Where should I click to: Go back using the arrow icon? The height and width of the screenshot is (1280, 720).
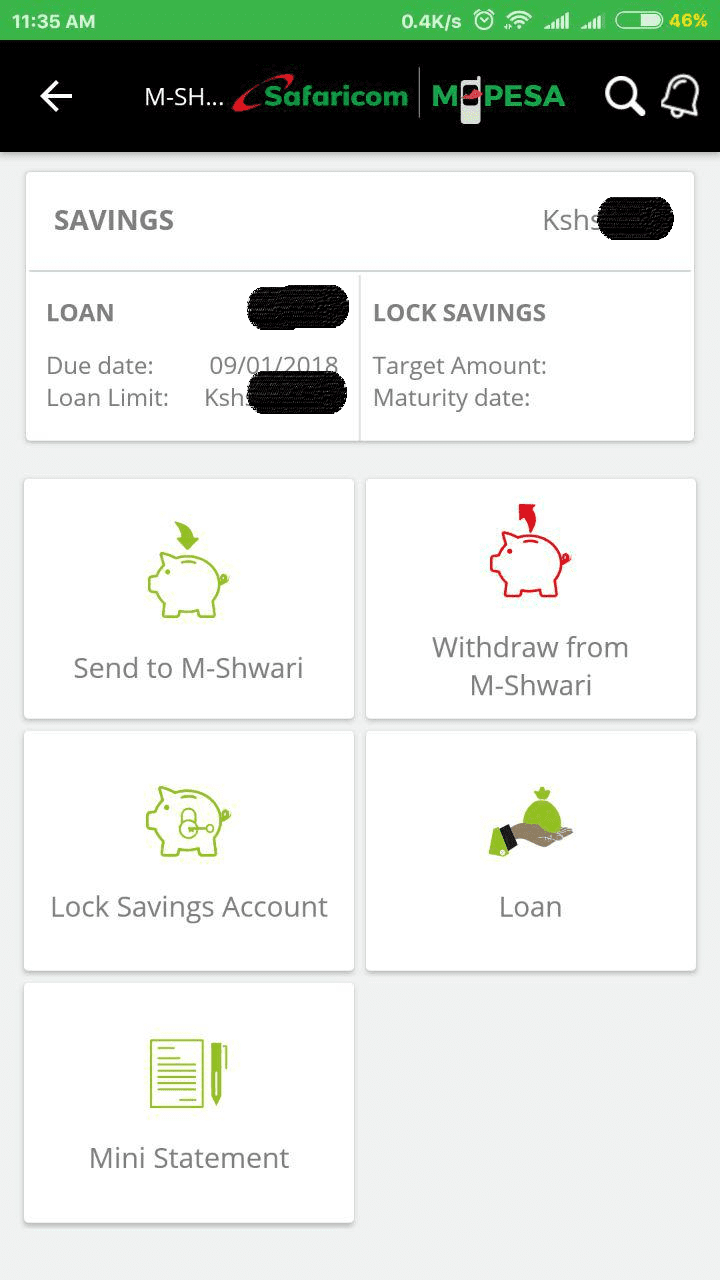(x=56, y=96)
